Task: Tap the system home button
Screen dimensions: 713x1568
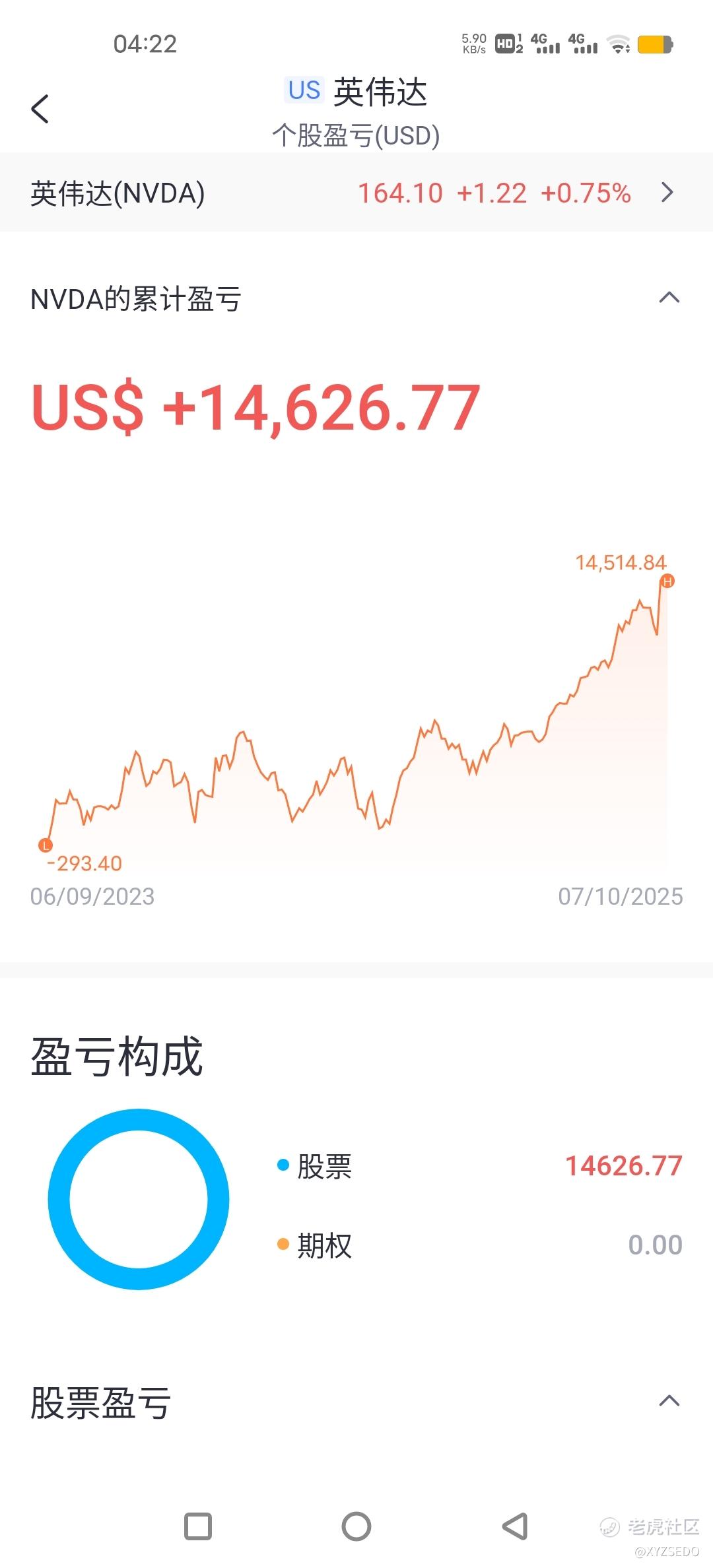Action: pyautogui.click(x=356, y=1526)
